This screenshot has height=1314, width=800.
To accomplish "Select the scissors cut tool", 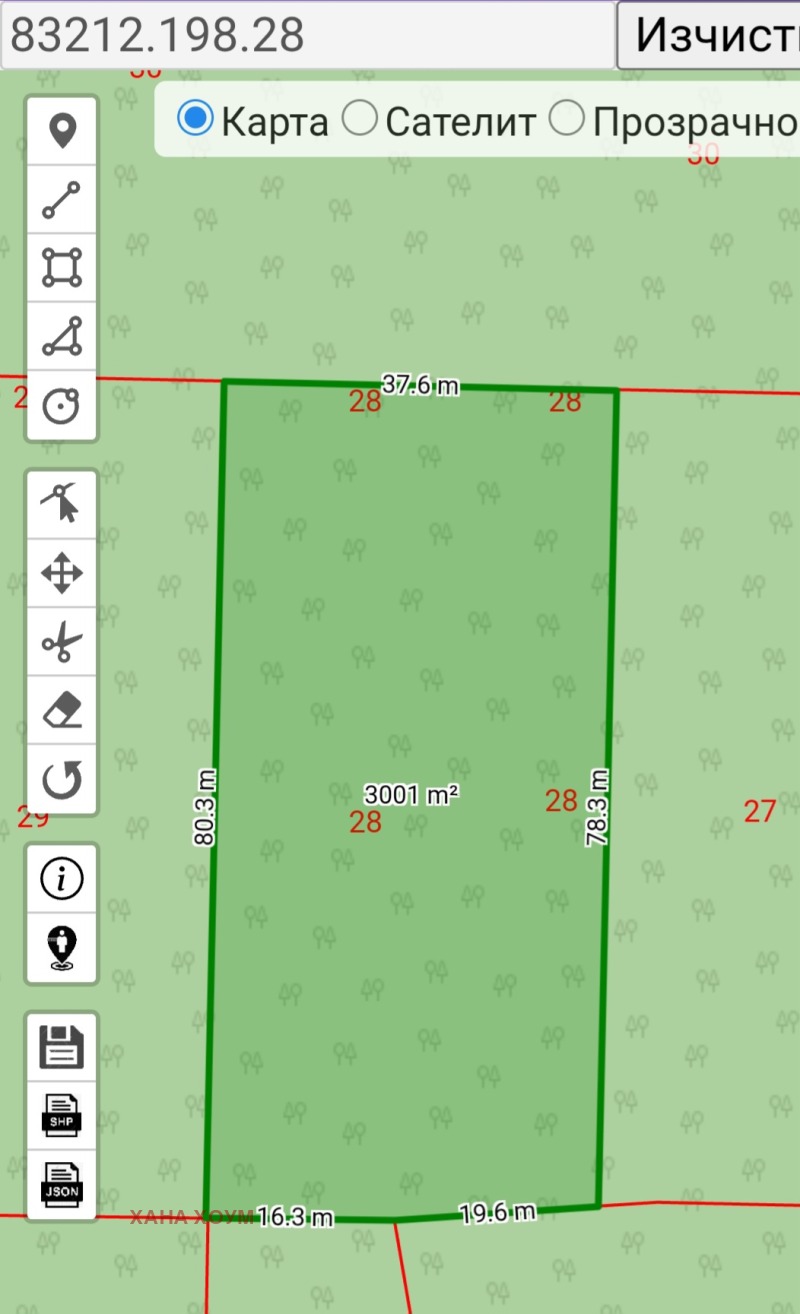I will click(x=62, y=641).
